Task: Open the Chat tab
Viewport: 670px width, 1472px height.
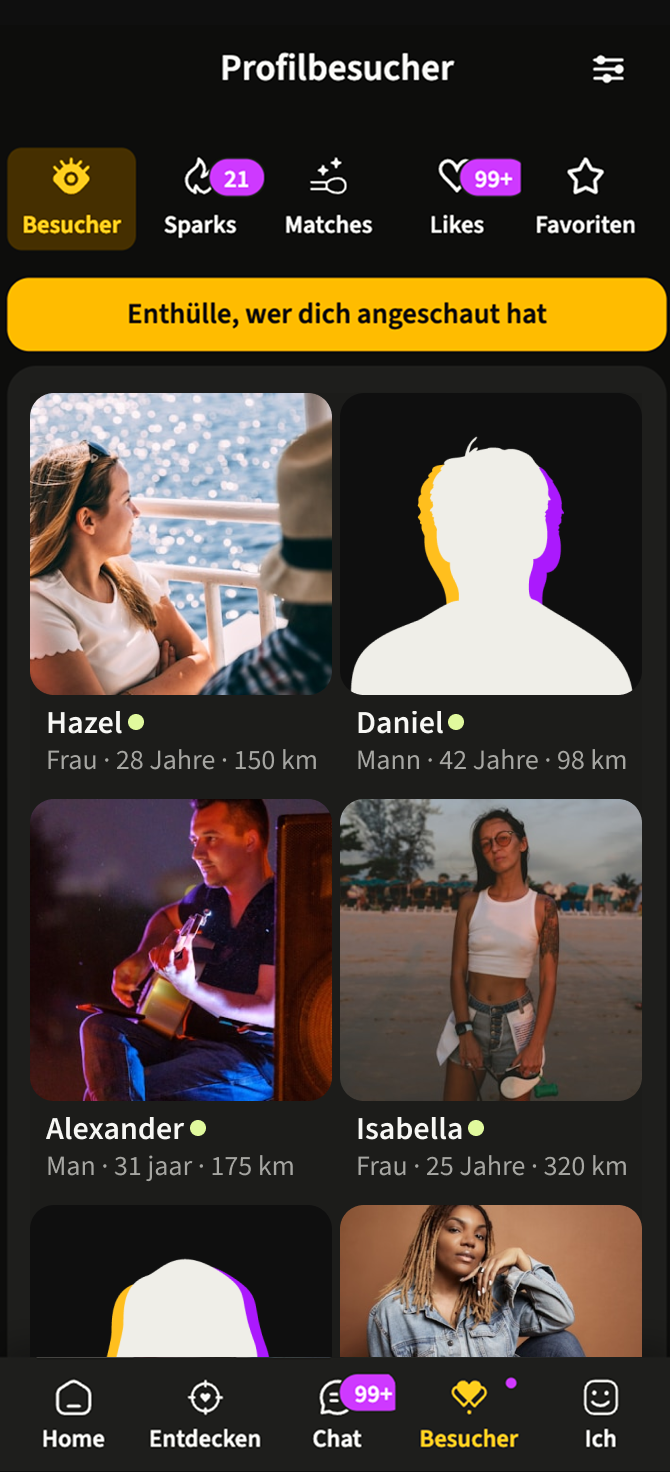Action: [x=337, y=1413]
